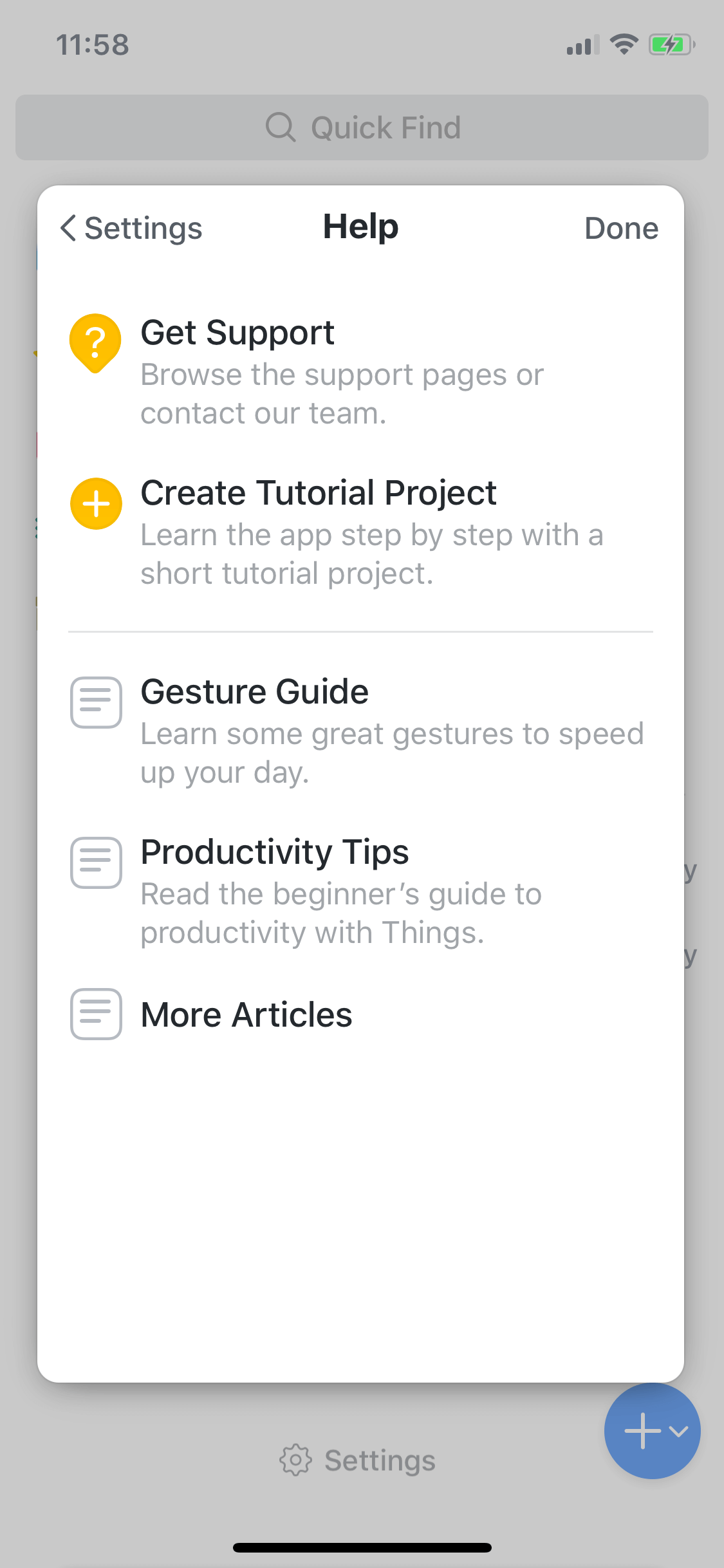Read Productivity Tips
The height and width of the screenshot is (1568, 724).
click(360, 891)
